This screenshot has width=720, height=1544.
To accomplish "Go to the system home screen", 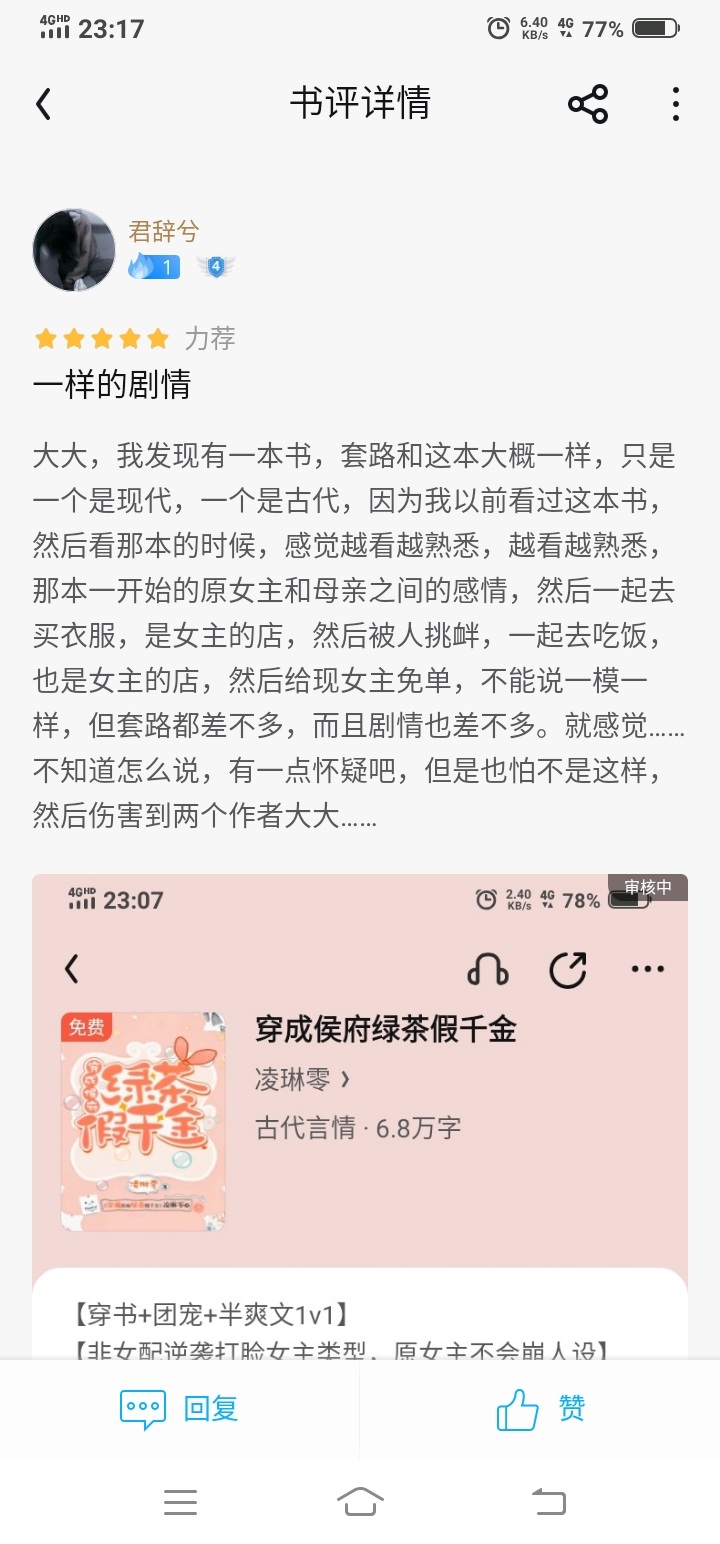I will [x=360, y=1501].
